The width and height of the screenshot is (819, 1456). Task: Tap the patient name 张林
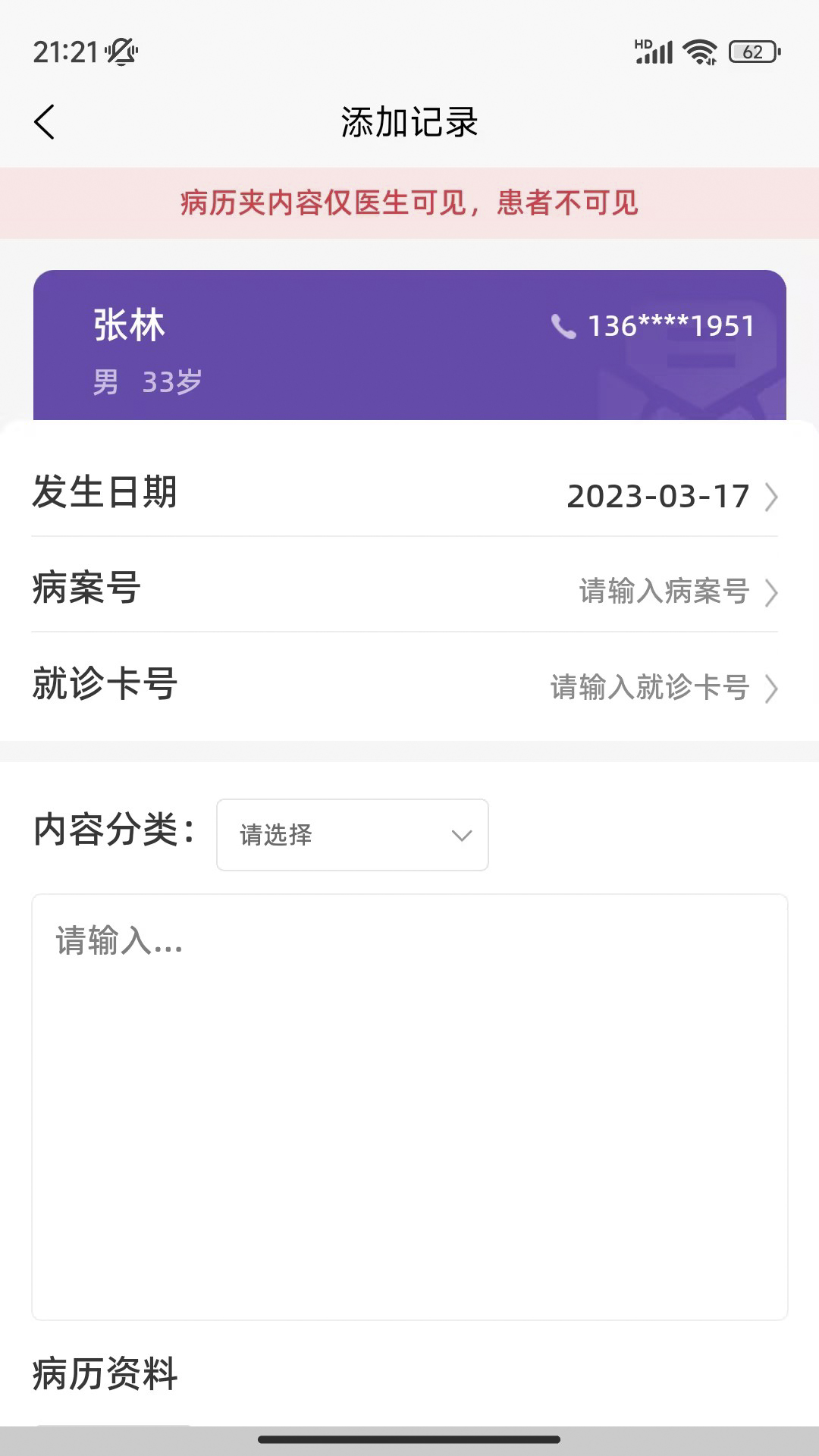[x=126, y=326]
